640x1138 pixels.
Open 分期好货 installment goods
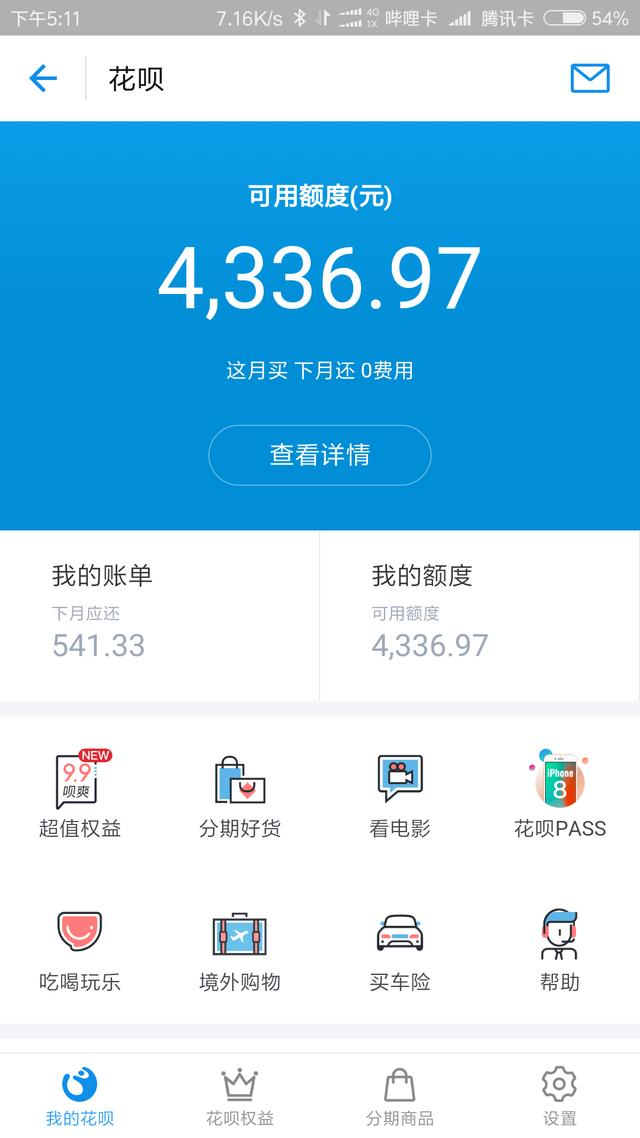(x=240, y=795)
